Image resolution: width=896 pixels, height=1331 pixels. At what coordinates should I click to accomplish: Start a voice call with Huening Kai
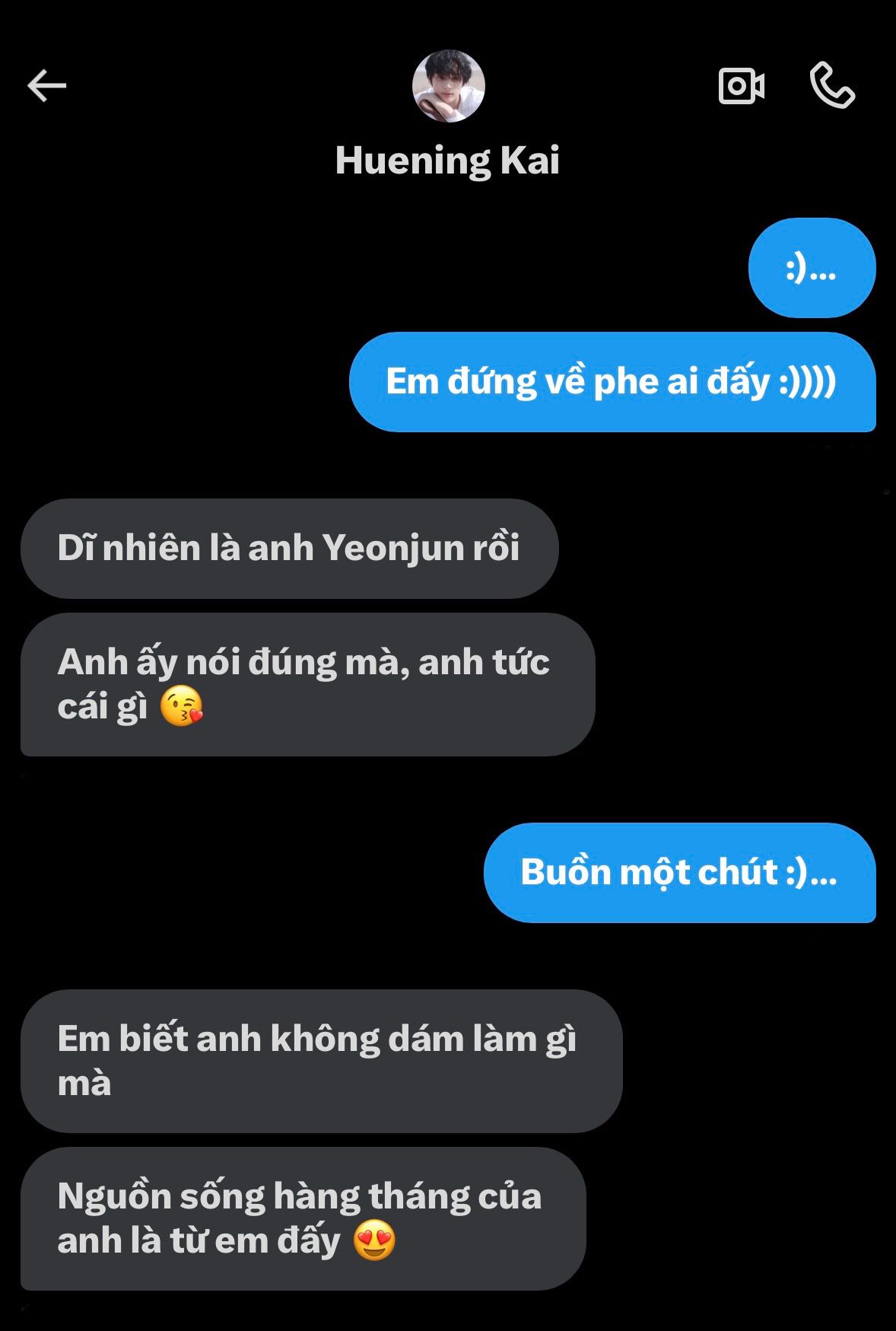[x=832, y=85]
